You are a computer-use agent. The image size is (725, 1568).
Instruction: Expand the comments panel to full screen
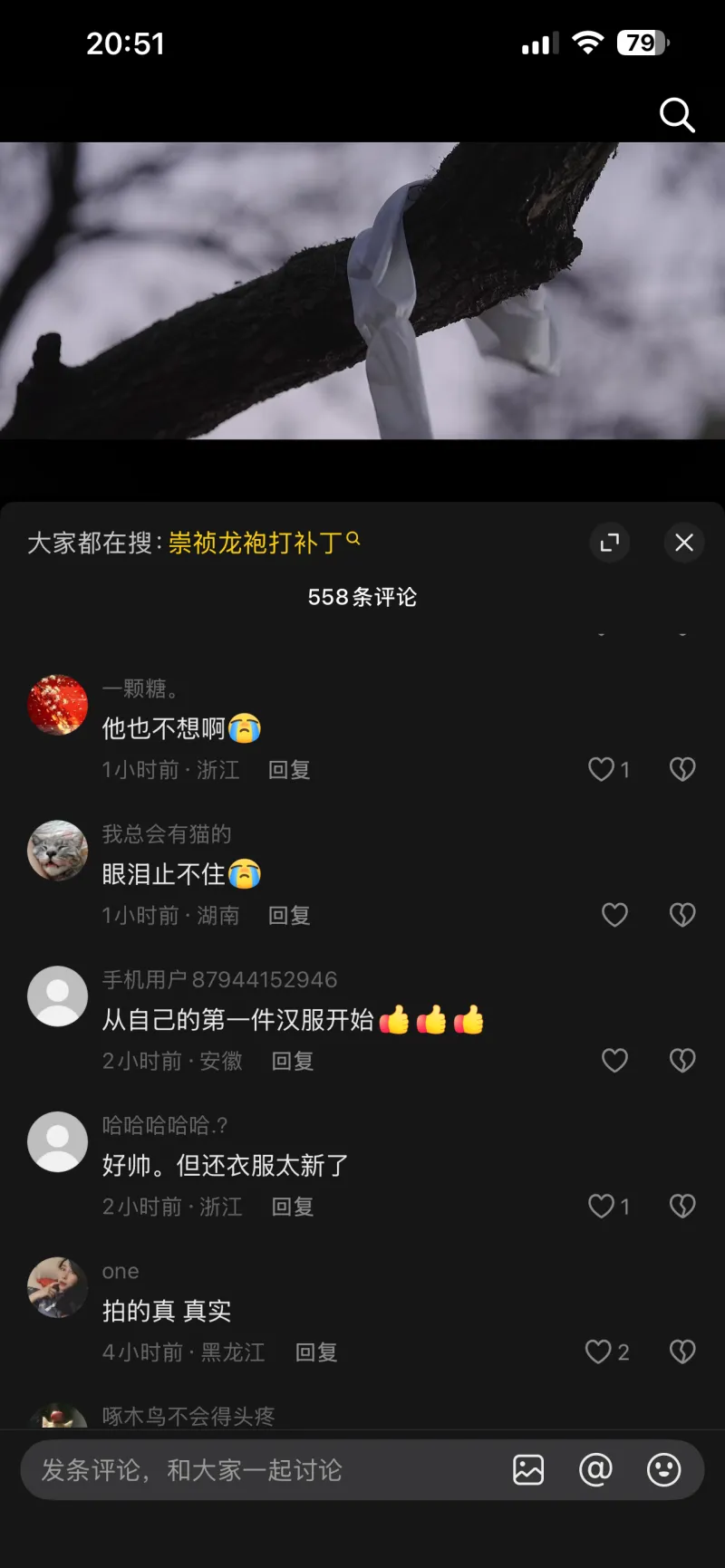coord(610,543)
